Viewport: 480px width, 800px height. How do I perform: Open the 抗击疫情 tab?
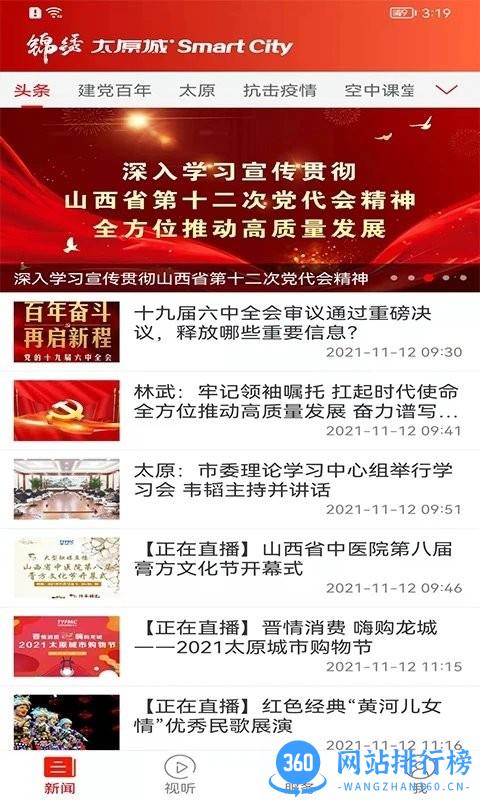[280, 90]
